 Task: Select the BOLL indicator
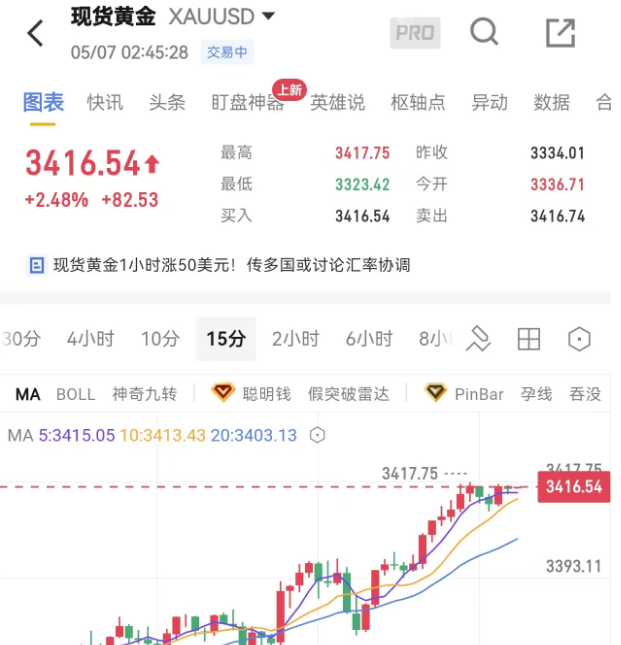76,394
